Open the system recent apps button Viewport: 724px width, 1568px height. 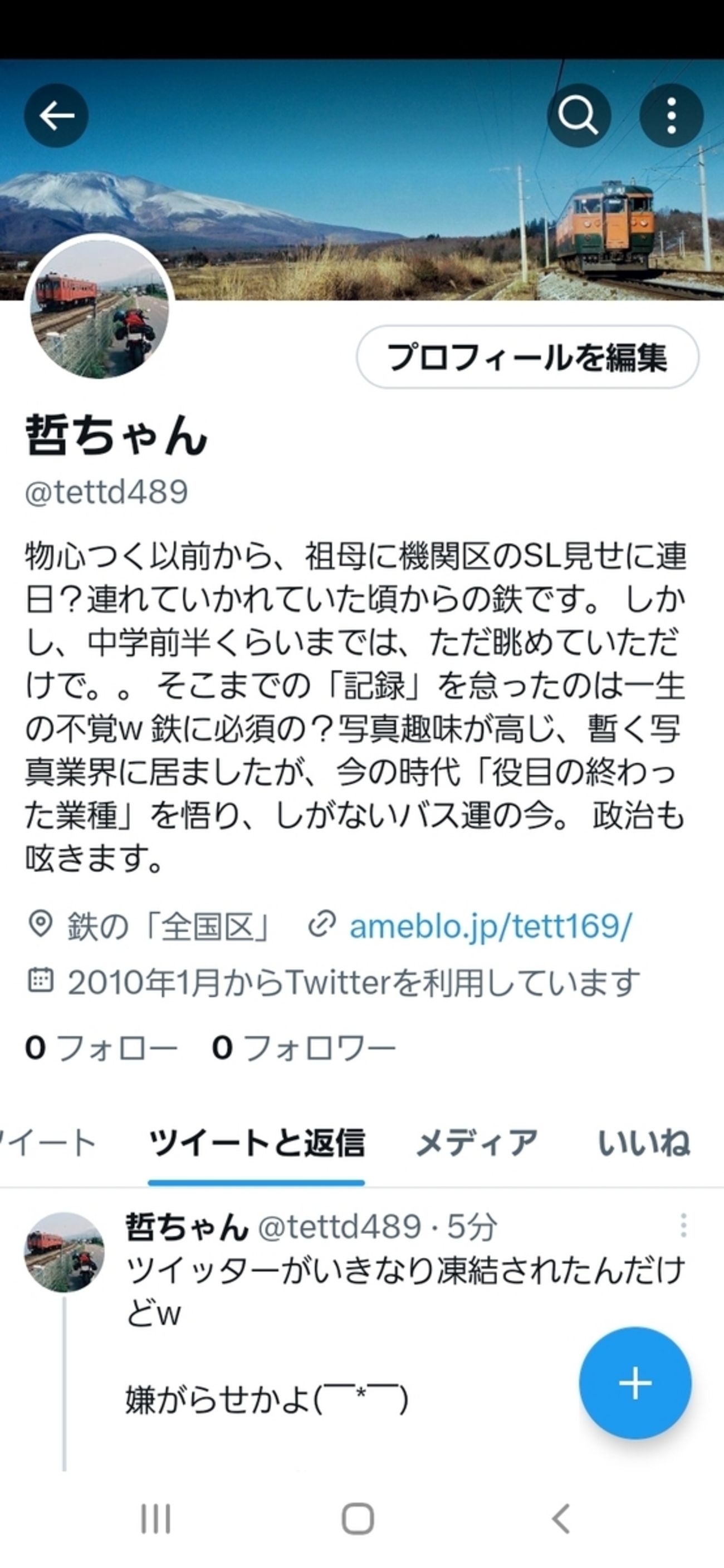[x=156, y=1518]
